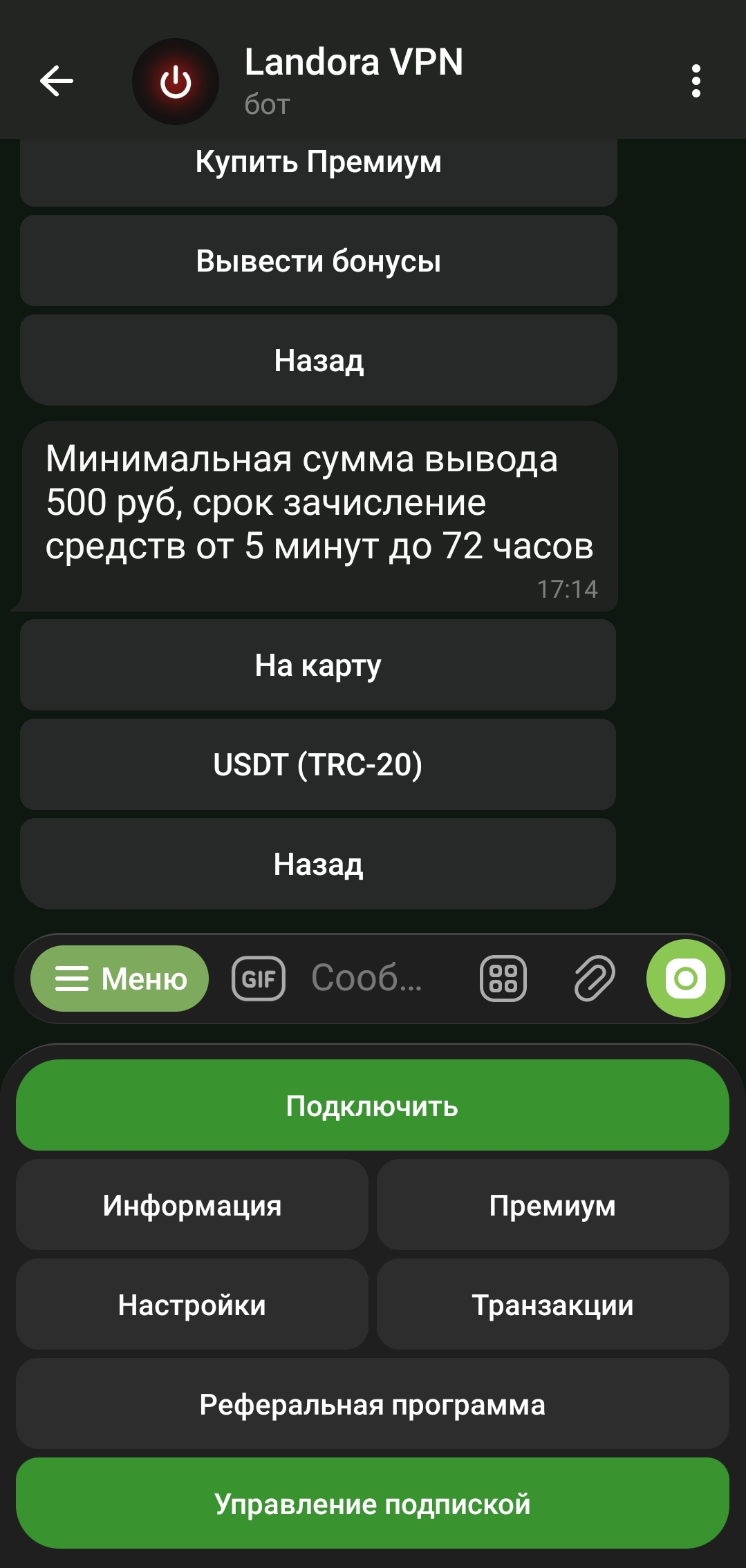746x1568 pixels.
Task: Tap the Меню button with hamburger icon
Action: [x=117, y=979]
